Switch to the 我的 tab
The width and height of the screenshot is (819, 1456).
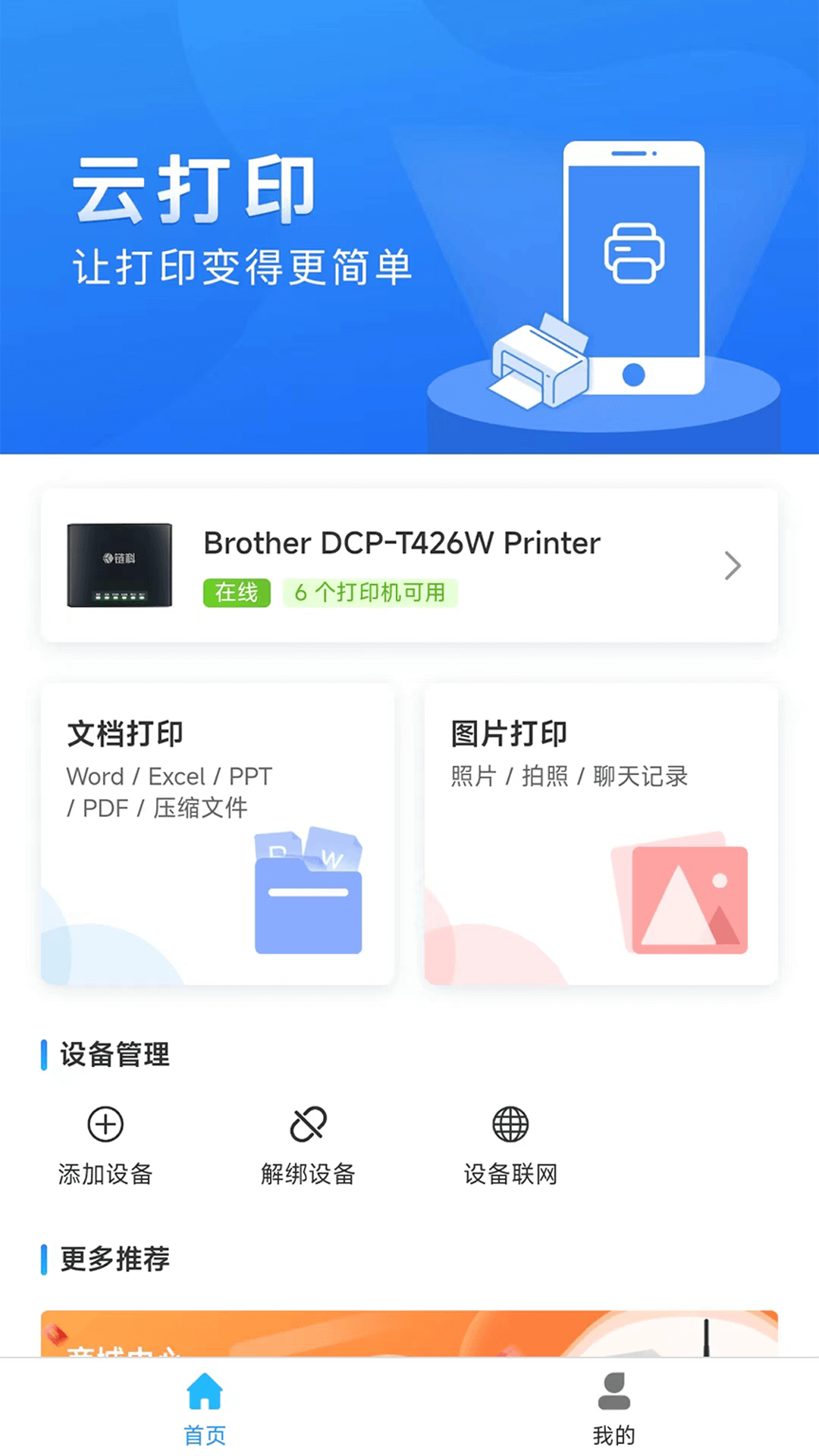(x=614, y=1408)
